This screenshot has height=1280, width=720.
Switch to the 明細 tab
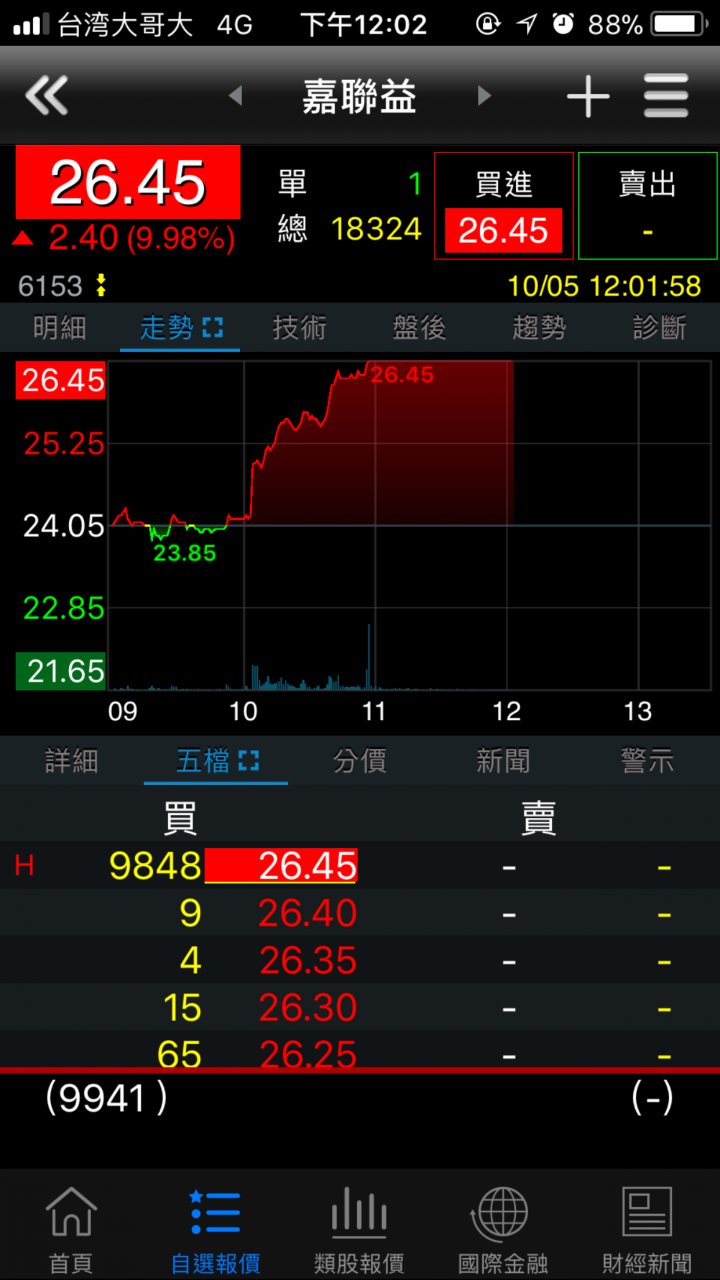60,328
